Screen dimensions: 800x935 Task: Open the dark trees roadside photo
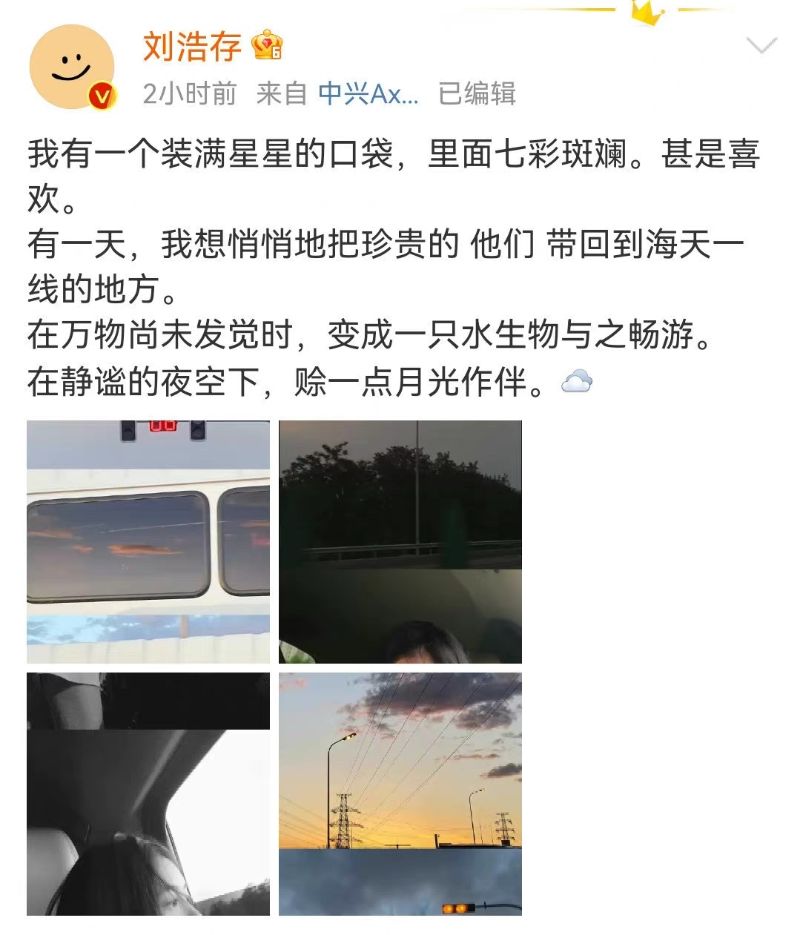(x=400, y=541)
